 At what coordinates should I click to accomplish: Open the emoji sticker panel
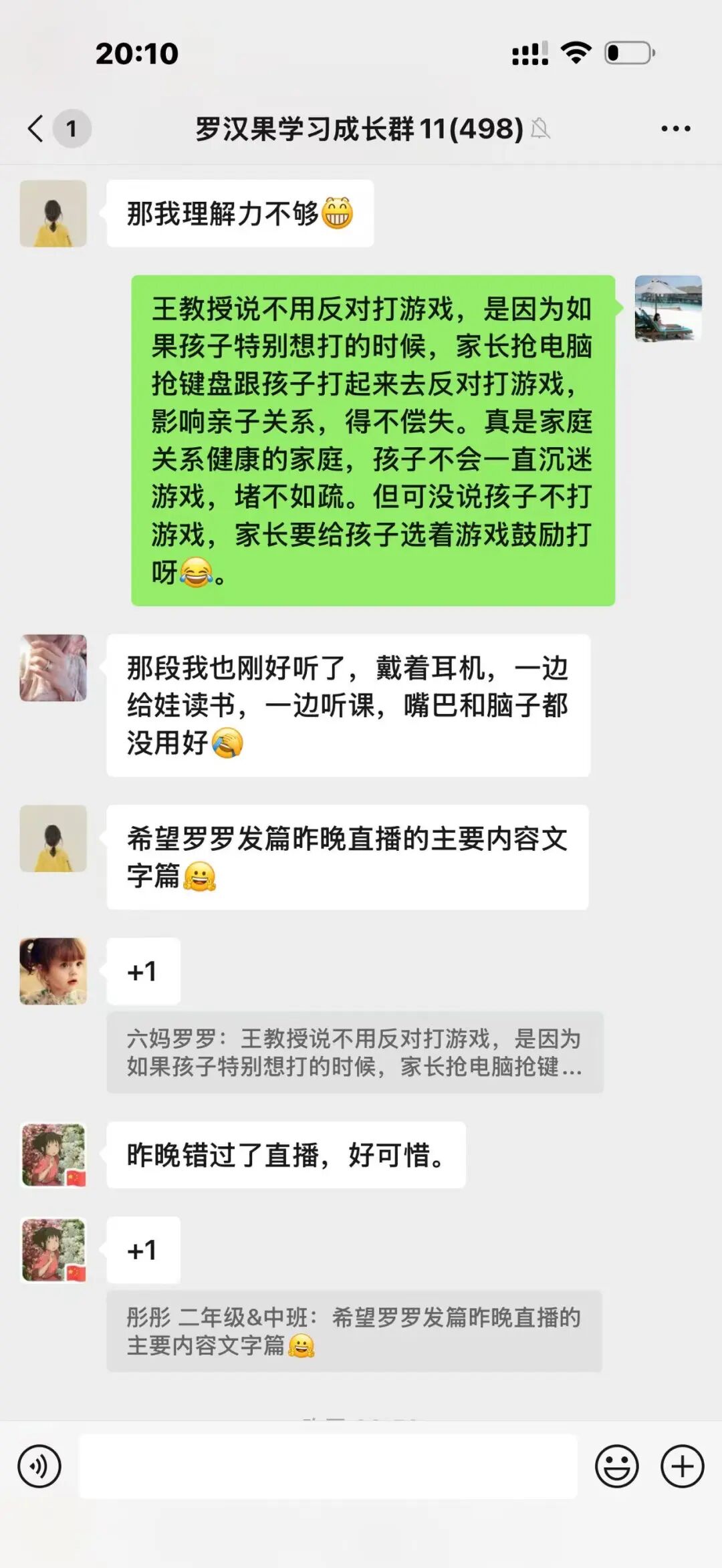tap(616, 1466)
